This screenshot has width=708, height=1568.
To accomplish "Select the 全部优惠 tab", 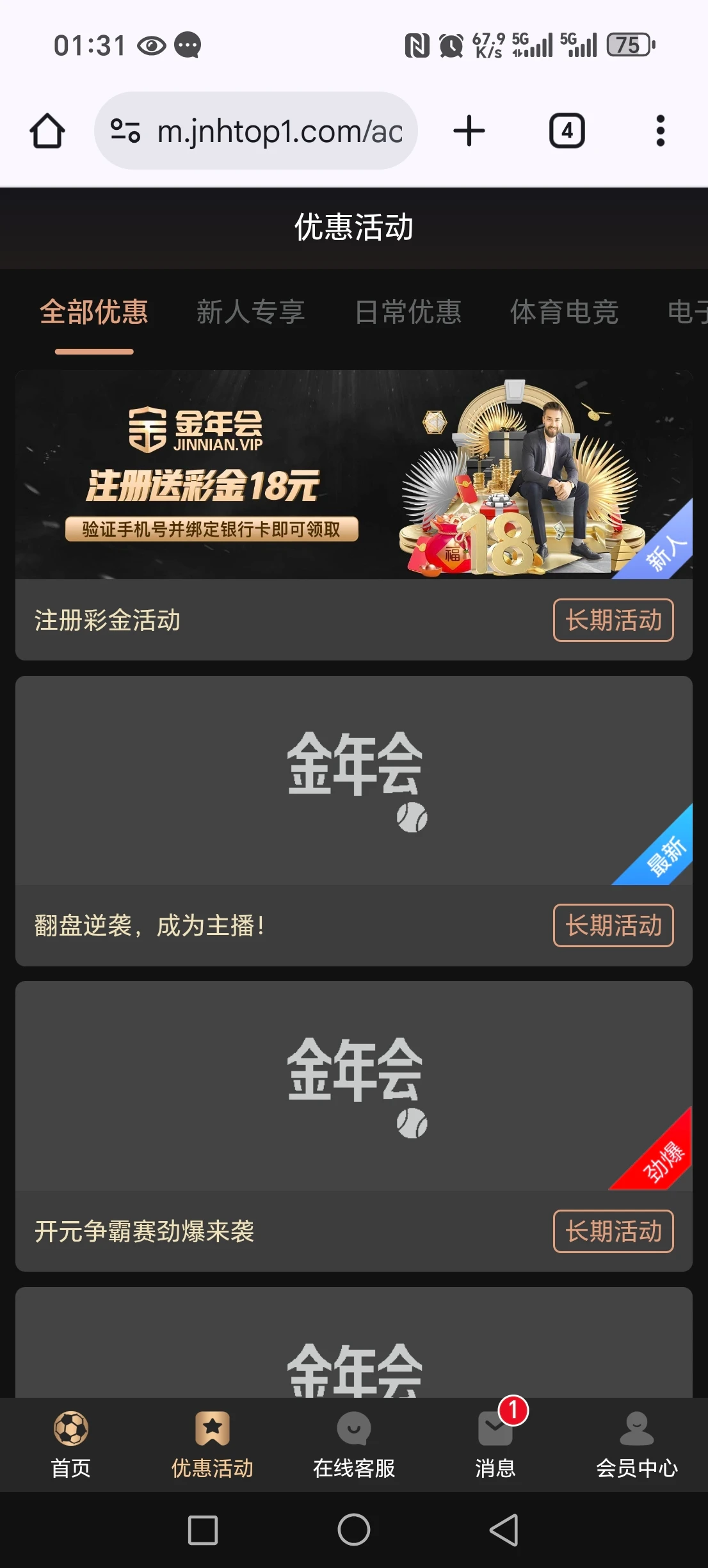I will point(94,312).
